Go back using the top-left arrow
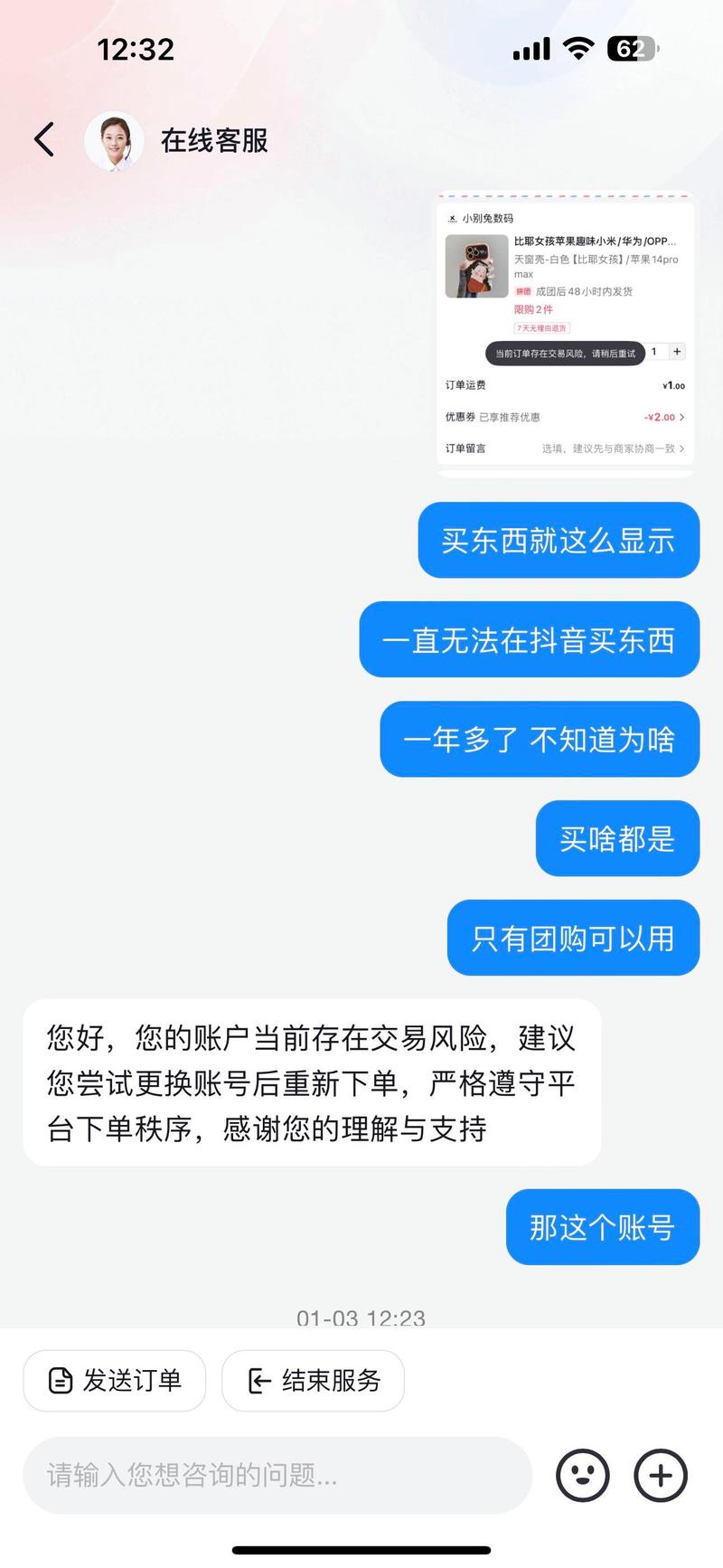Screen dimensions: 723x1568 44,140
